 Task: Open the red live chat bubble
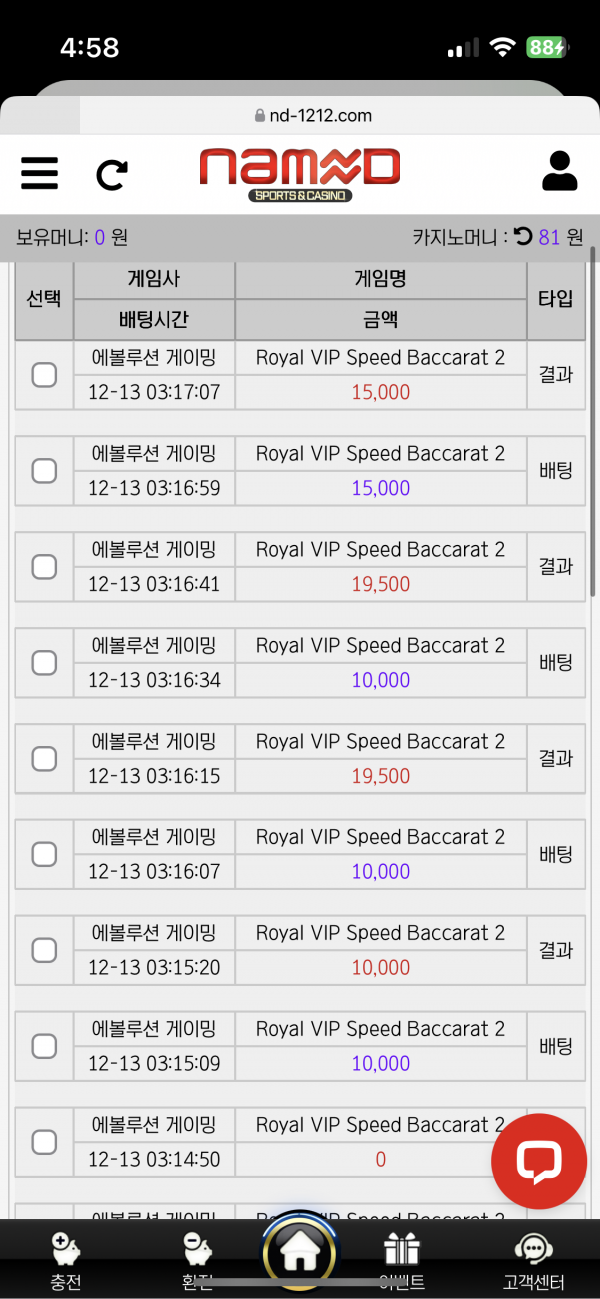pyautogui.click(x=538, y=1161)
